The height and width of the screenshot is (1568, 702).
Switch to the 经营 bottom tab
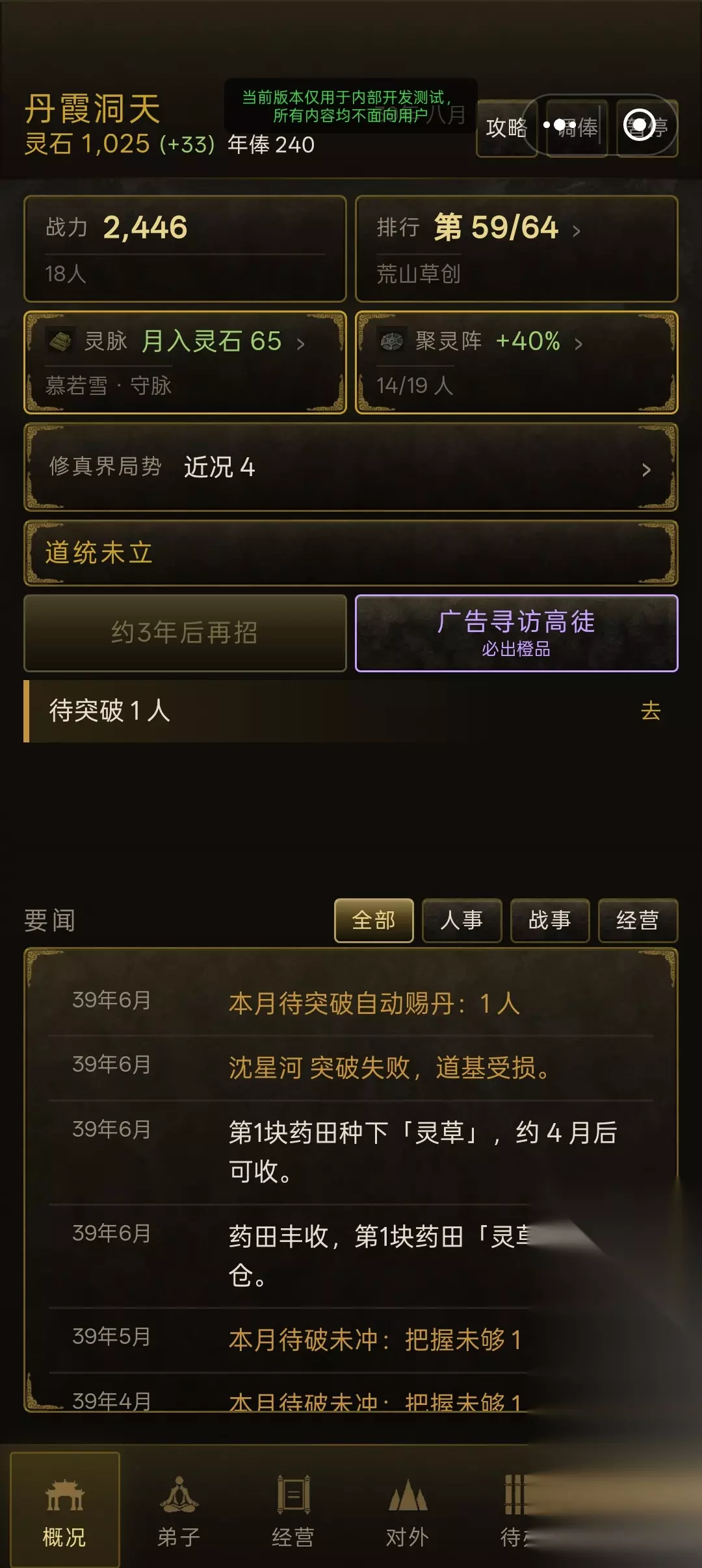[x=293, y=1511]
